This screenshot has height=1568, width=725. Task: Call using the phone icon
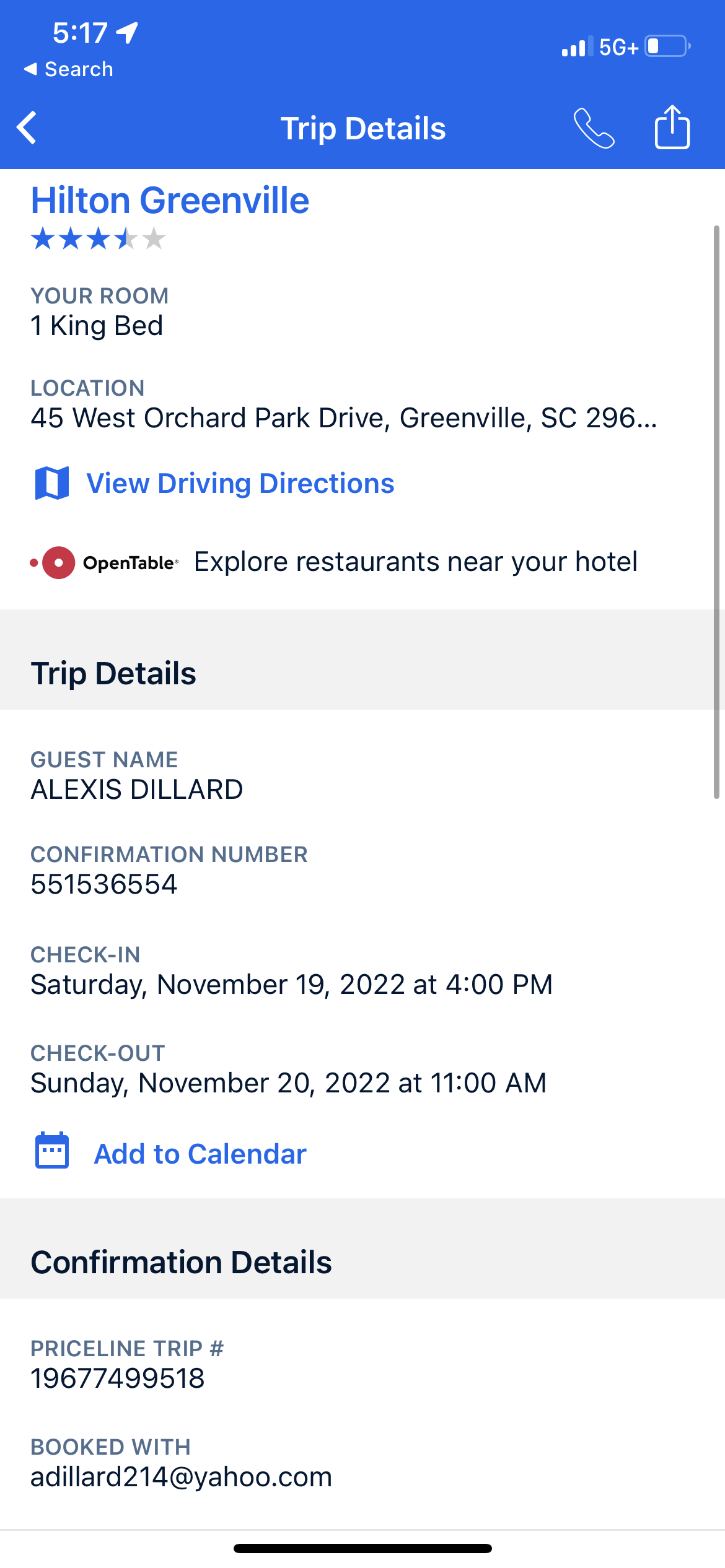tap(593, 128)
